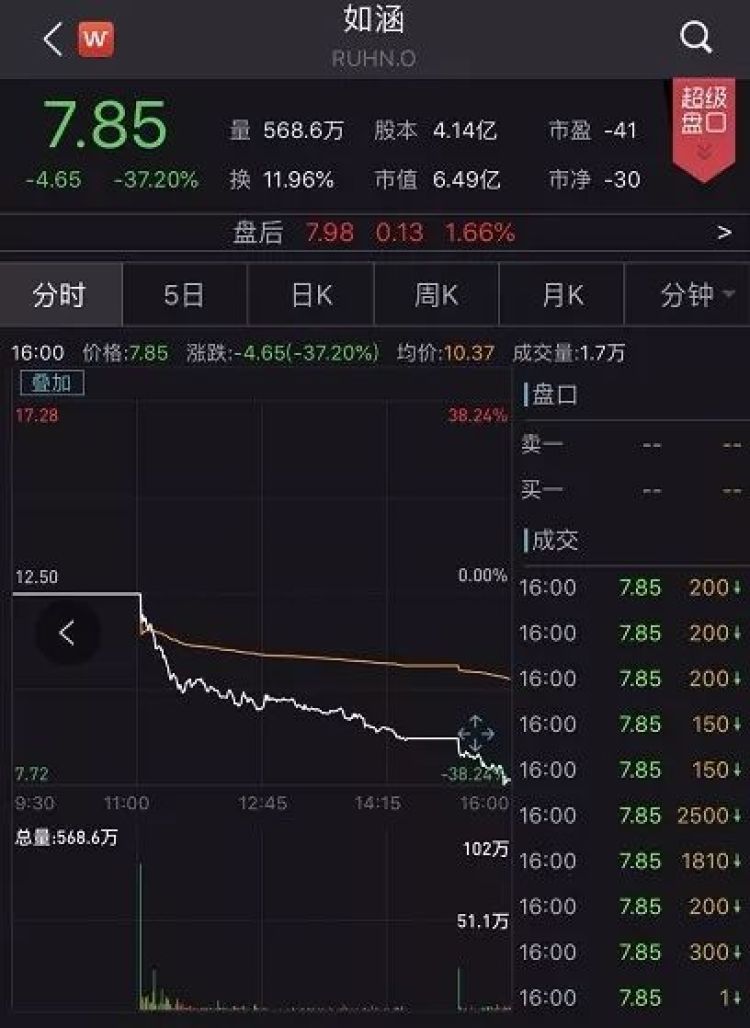Switch to the 5日 chart tab
This screenshot has width=750, height=1028.
[x=184, y=295]
